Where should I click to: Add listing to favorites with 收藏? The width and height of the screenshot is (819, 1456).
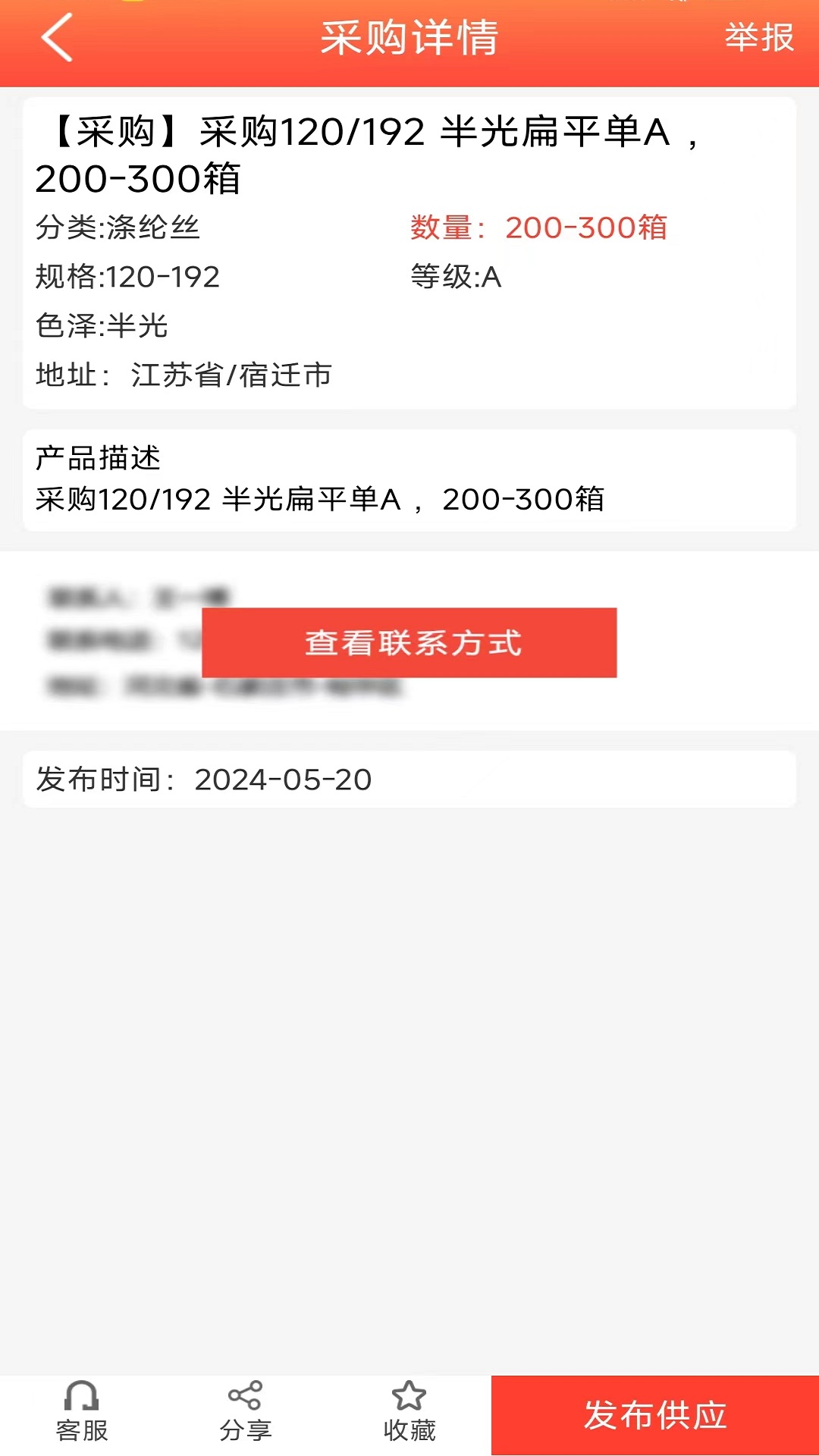pos(409,1412)
